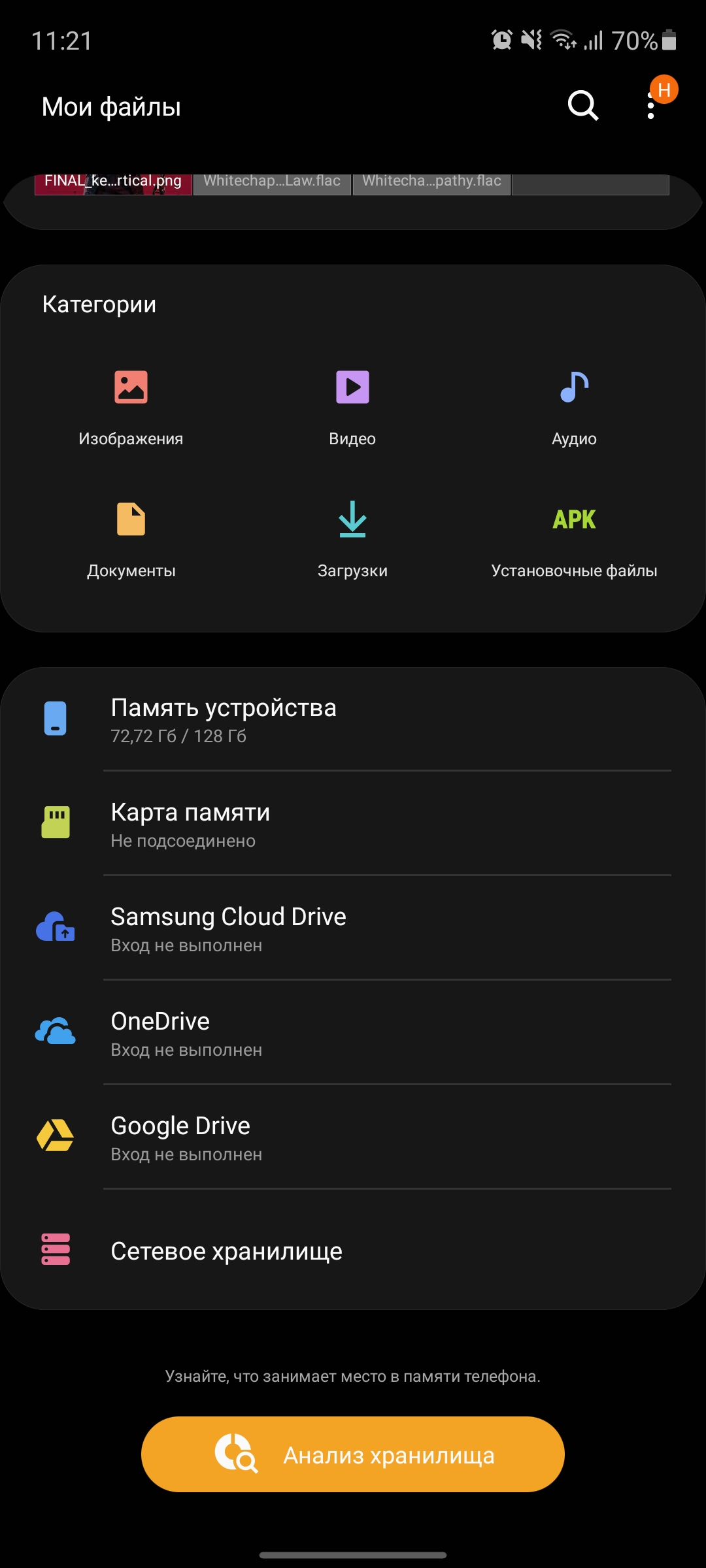Screen dimensions: 706x1568
Task: Open Google Drive storage
Action: [x=353, y=1138]
